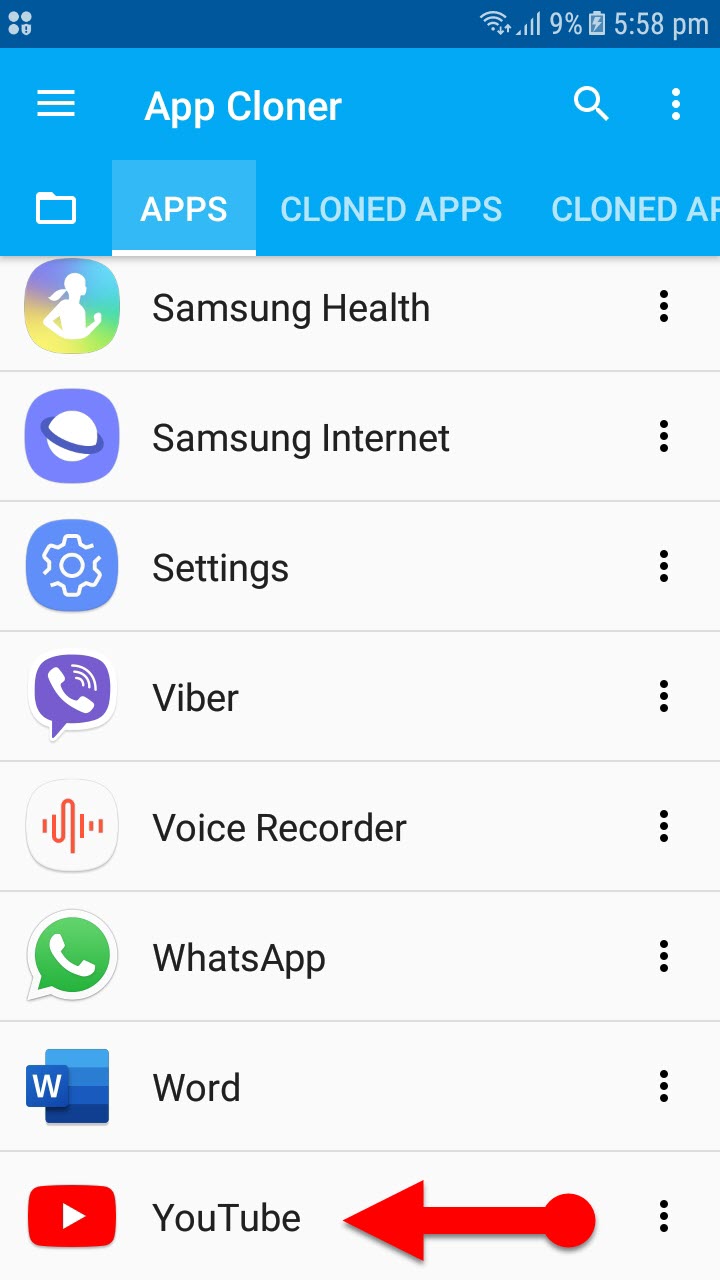Open the Viber row's overflow menu
This screenshot has width=720, height=1280.
tap(663, 697)
